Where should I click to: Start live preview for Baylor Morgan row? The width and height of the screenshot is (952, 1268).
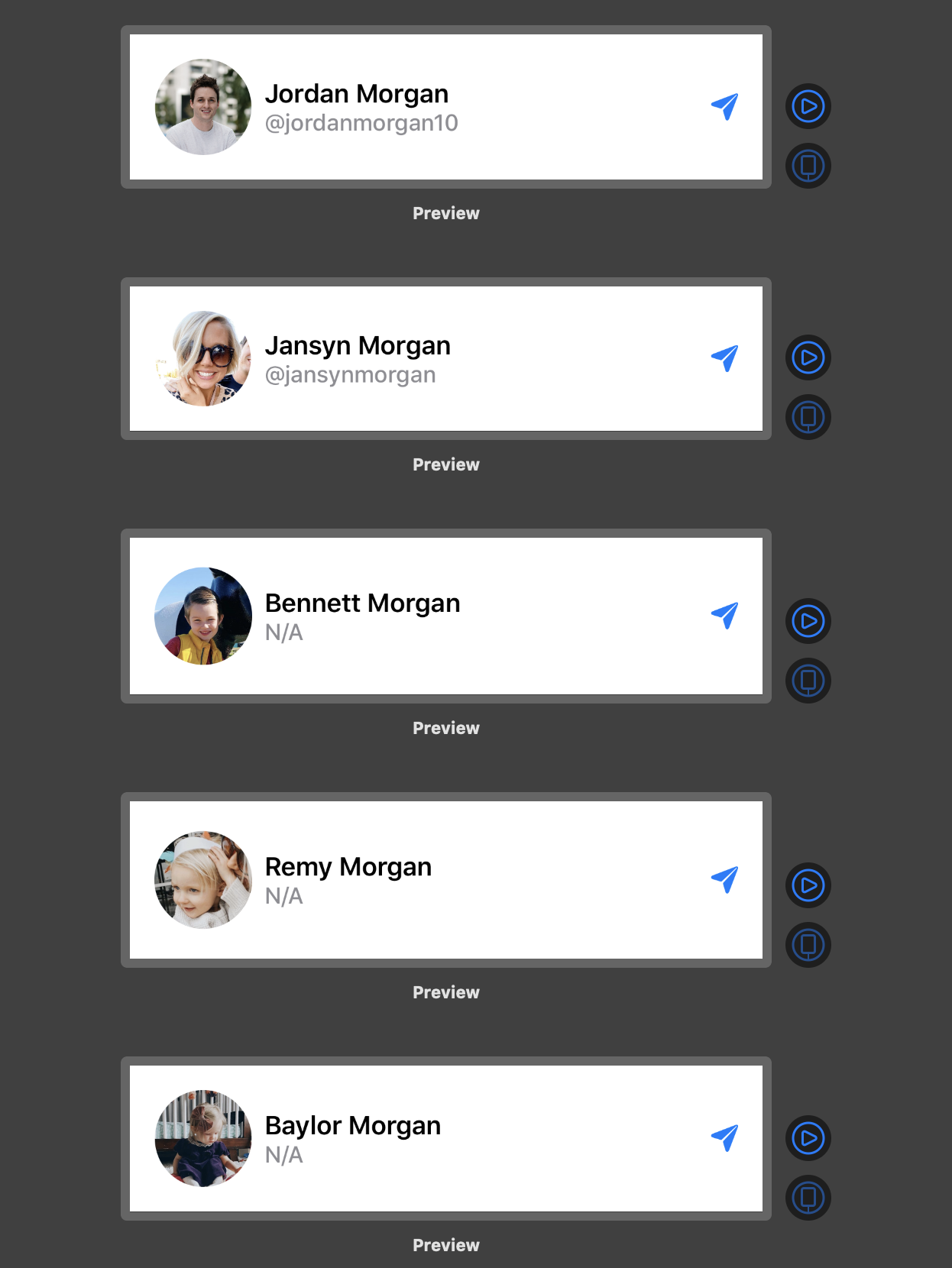(808, 1138)
